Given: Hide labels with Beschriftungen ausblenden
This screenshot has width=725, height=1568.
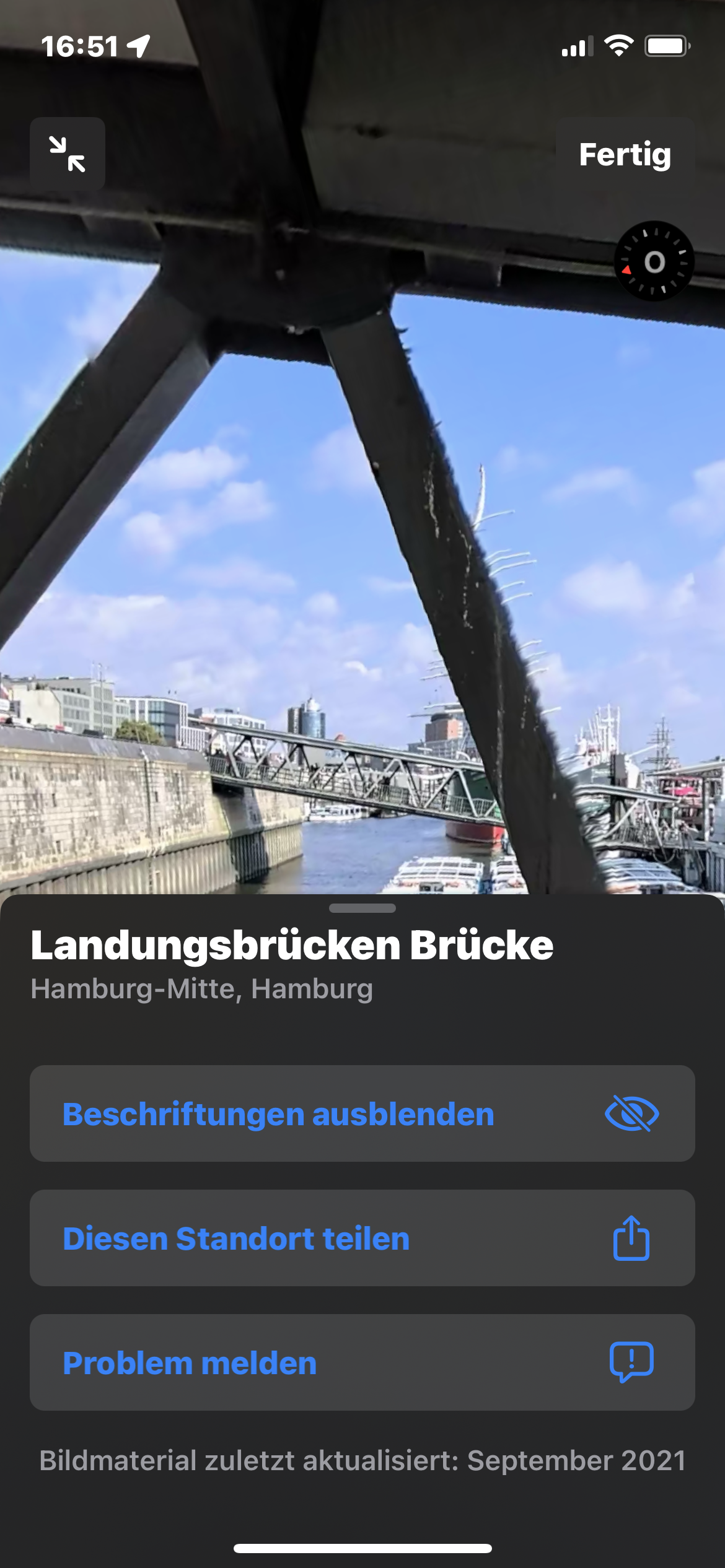Looking at the screenshot, I should point(362,1113).
